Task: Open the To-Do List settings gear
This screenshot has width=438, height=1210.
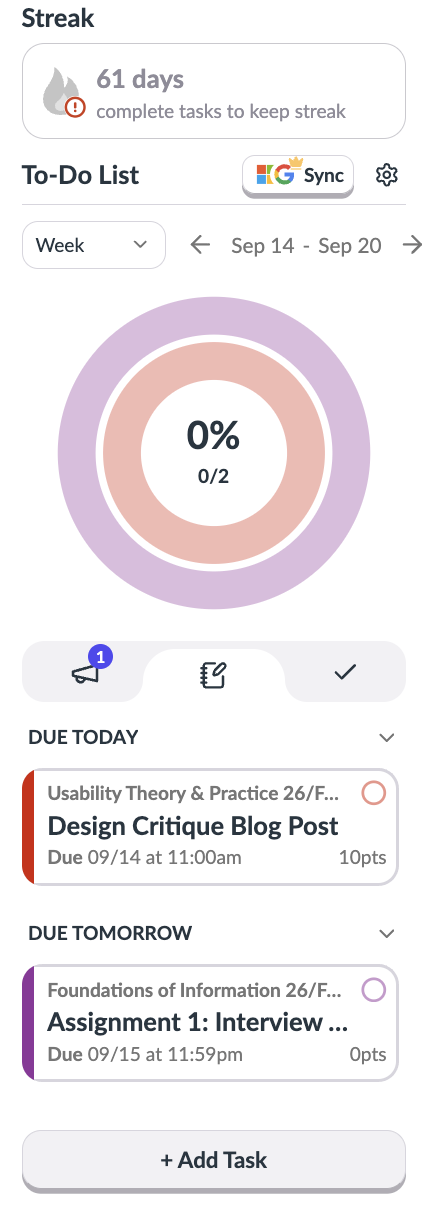Action: click(387, 176)
